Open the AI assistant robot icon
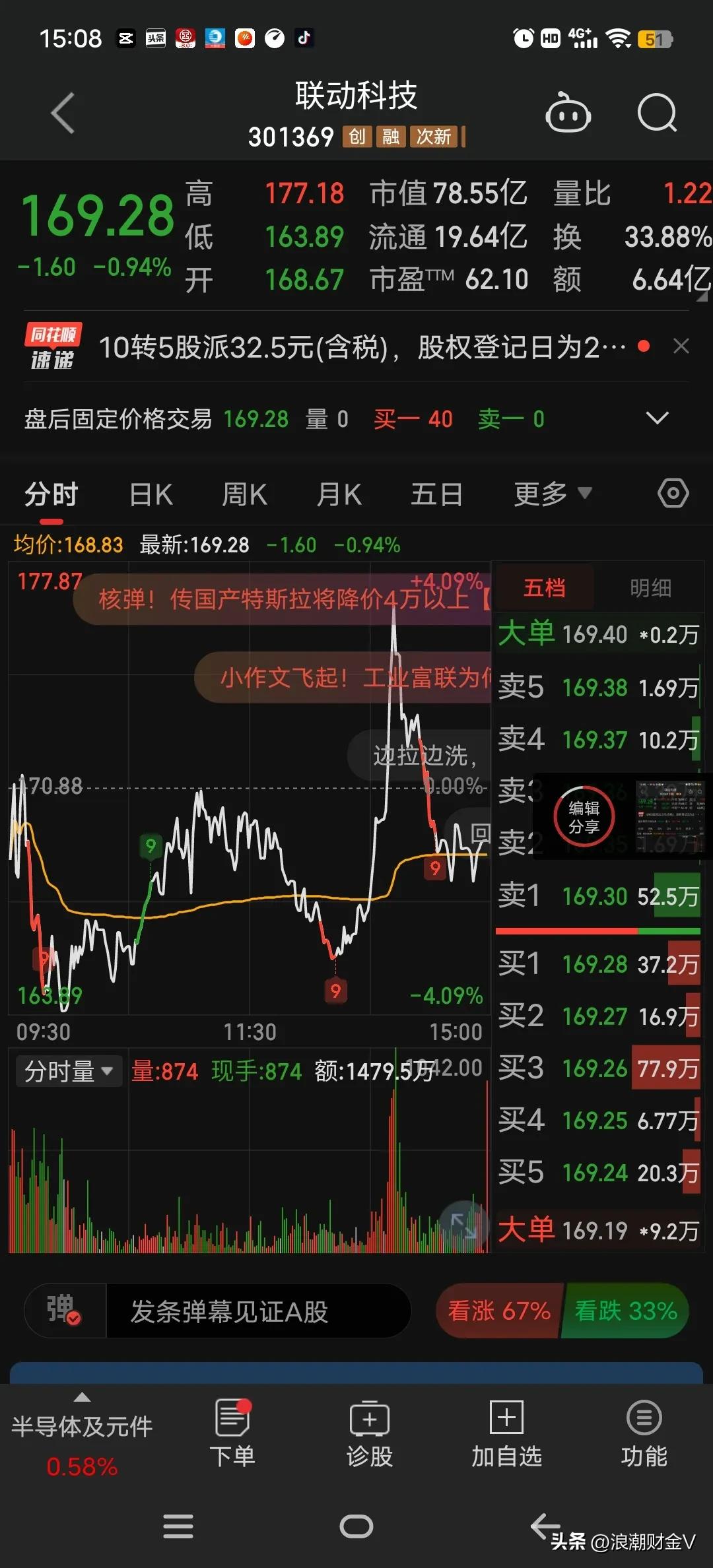 [568, 112]
